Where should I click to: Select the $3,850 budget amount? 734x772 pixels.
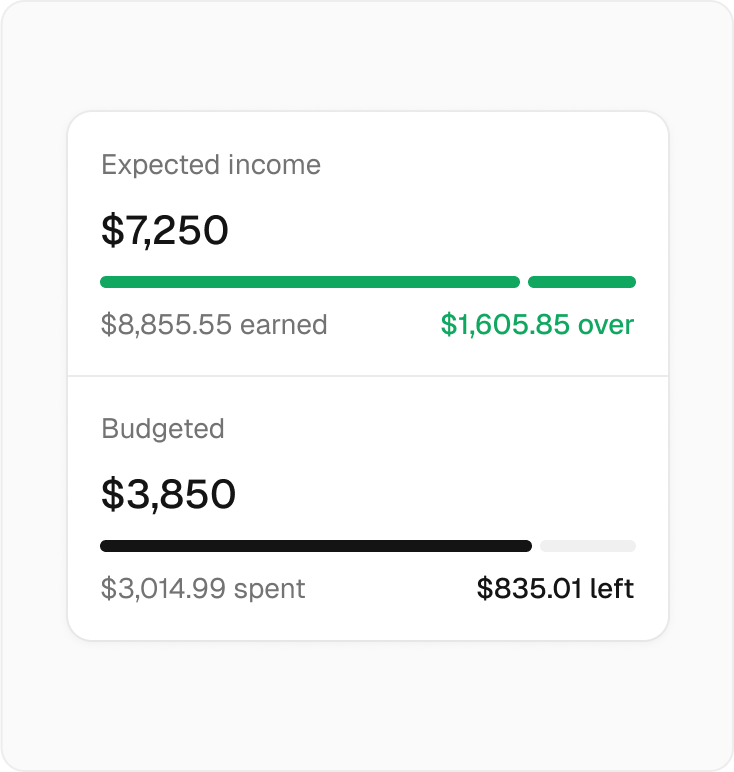(167, 493)
